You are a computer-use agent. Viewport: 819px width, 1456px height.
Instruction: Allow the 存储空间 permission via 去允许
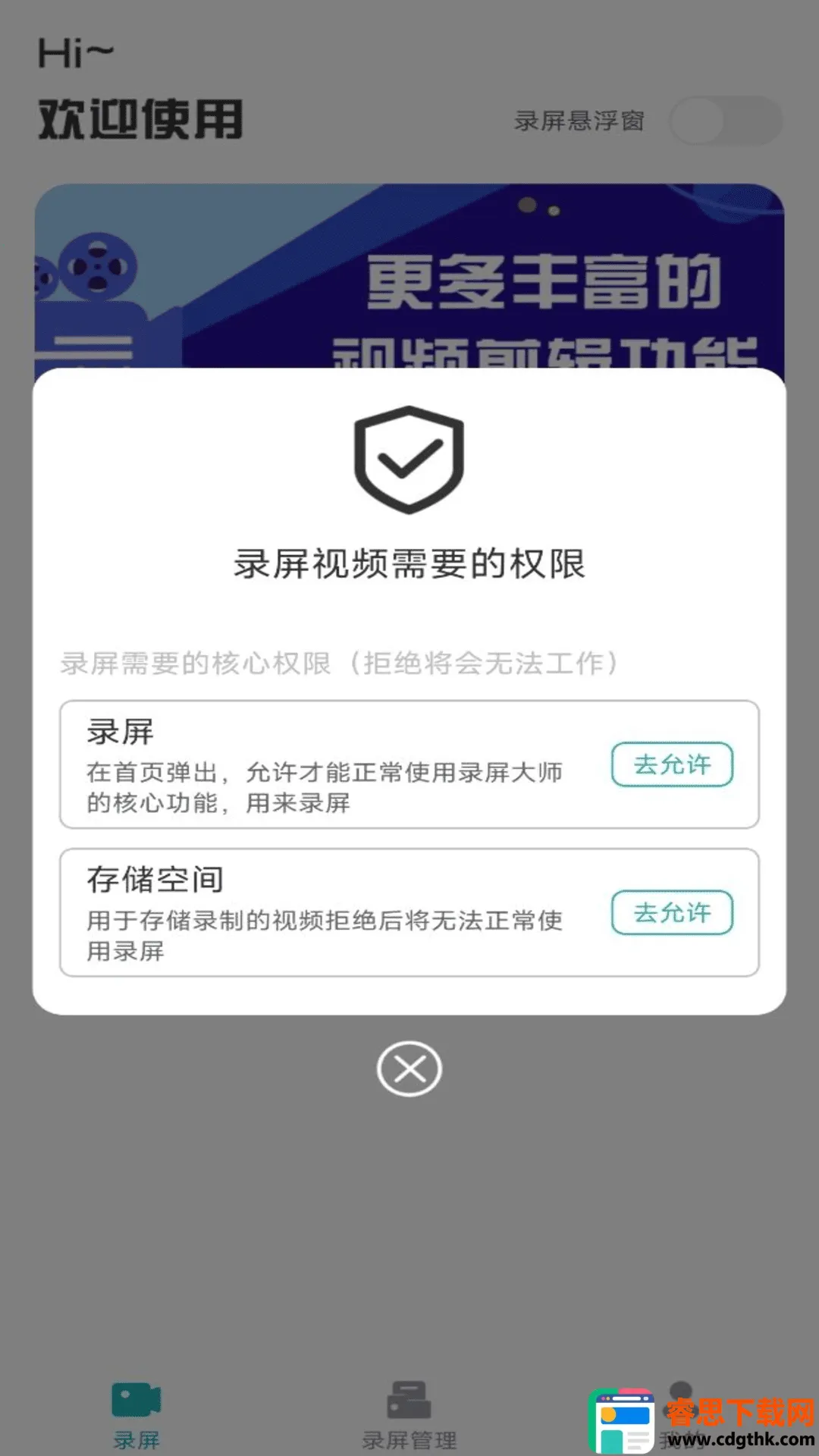click(x=672, y=912)
